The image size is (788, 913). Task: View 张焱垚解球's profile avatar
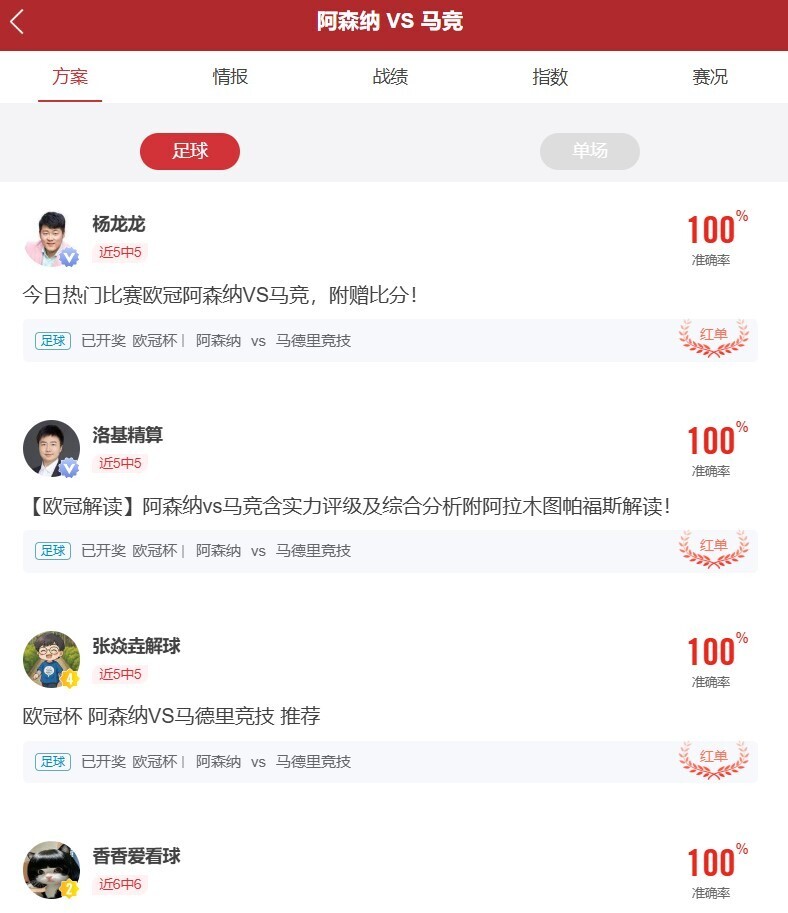[x=51, y=659]
